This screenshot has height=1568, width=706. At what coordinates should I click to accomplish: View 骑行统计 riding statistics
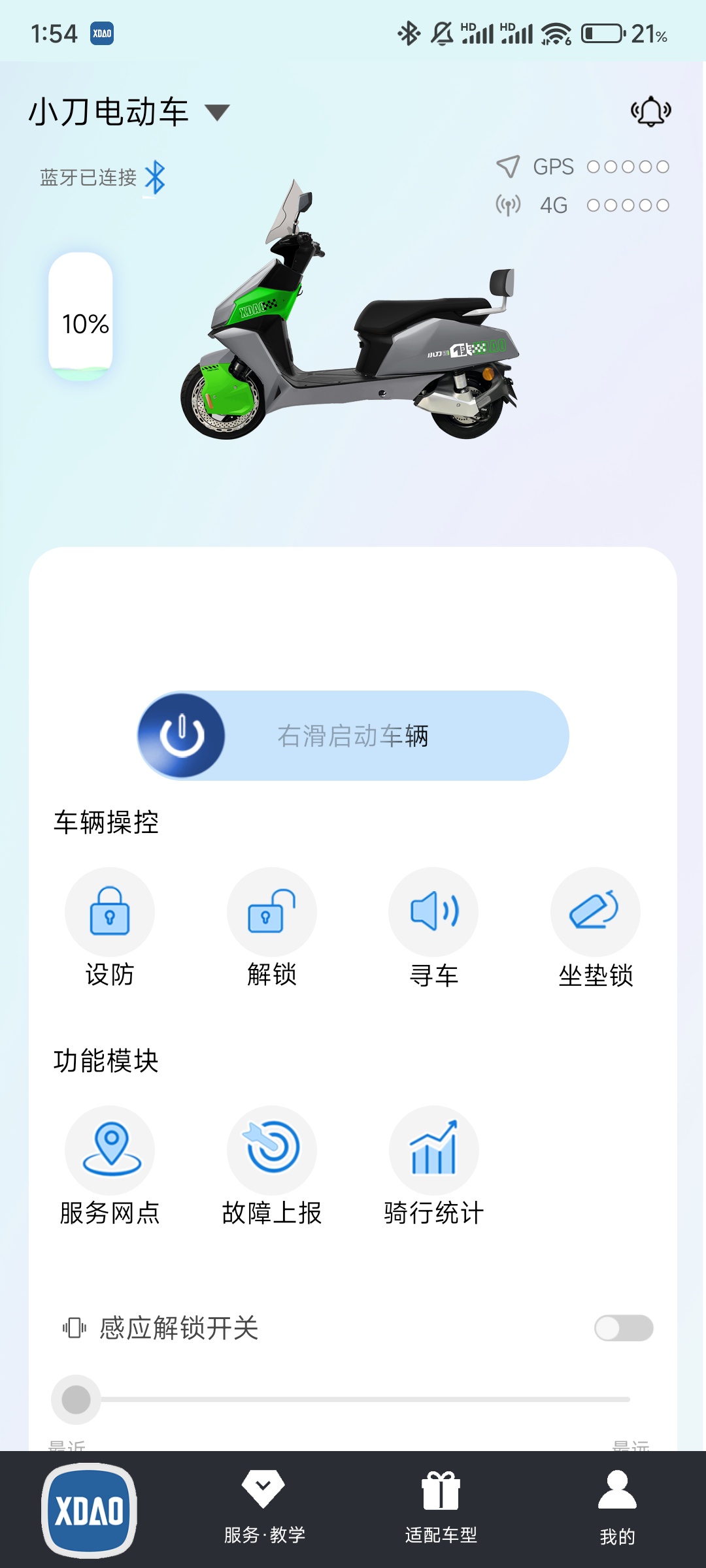coord(433,1150)
